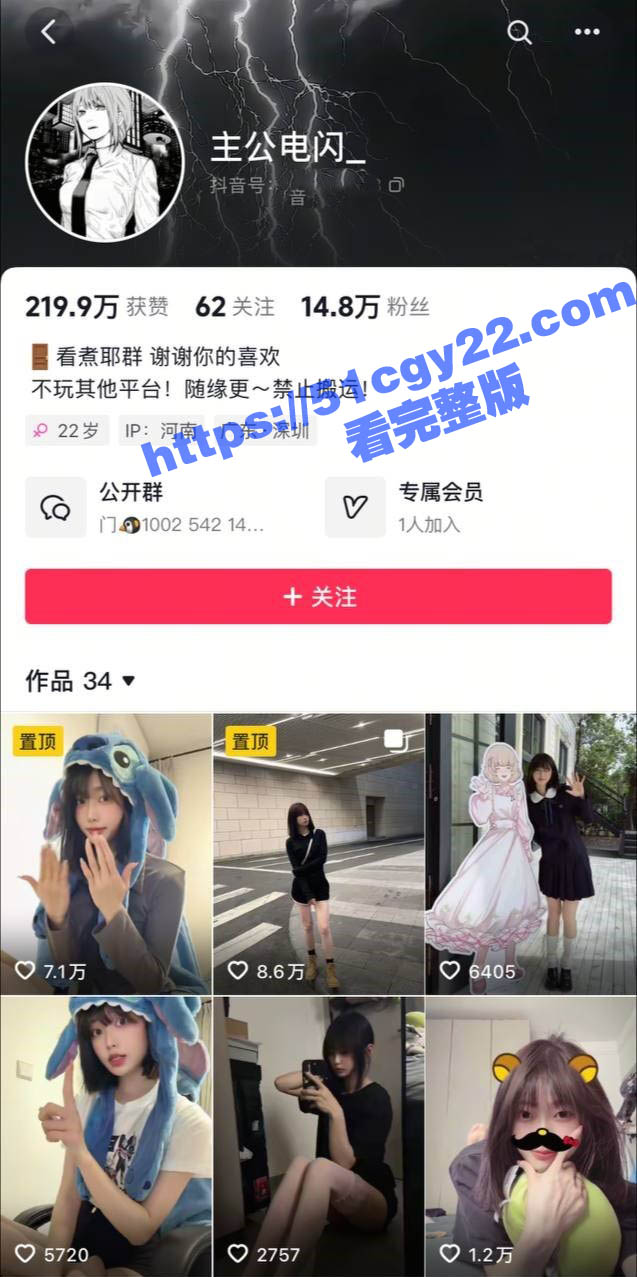Go back with the top-left arrow

tap(48, 32)
